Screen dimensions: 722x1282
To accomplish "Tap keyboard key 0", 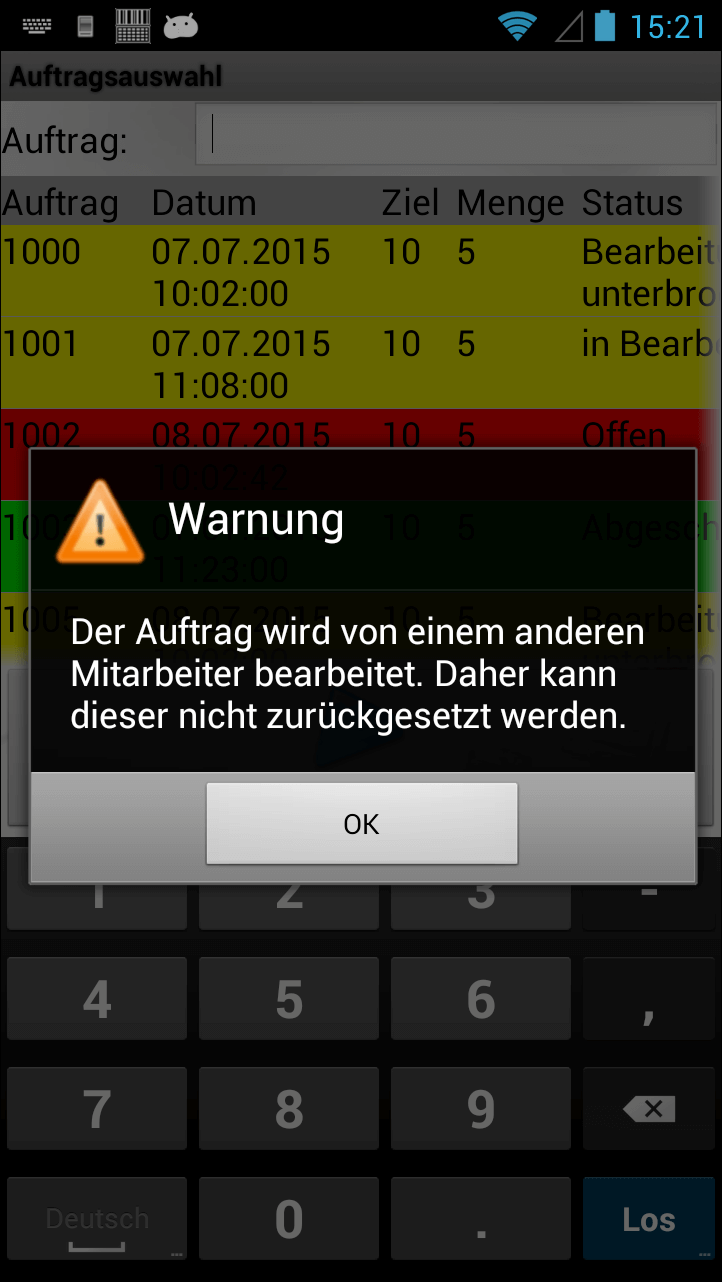I will (289, 1218).
